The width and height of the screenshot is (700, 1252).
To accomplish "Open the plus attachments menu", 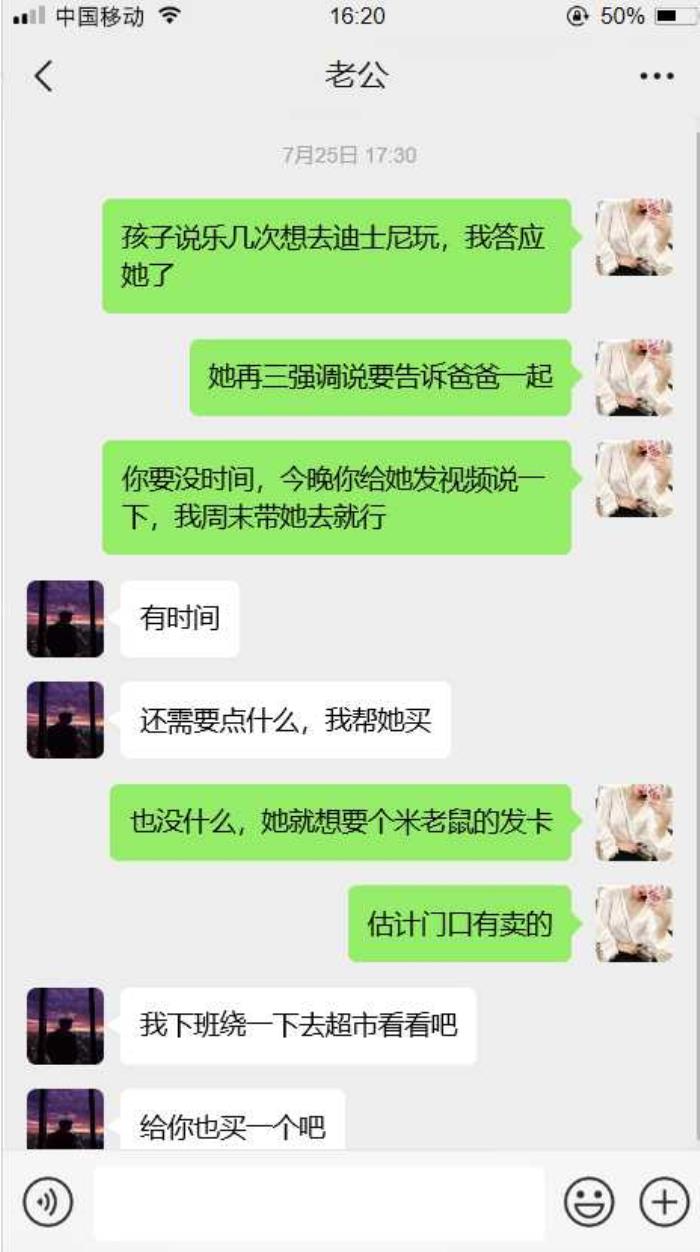I will (x=664, y=1201).
